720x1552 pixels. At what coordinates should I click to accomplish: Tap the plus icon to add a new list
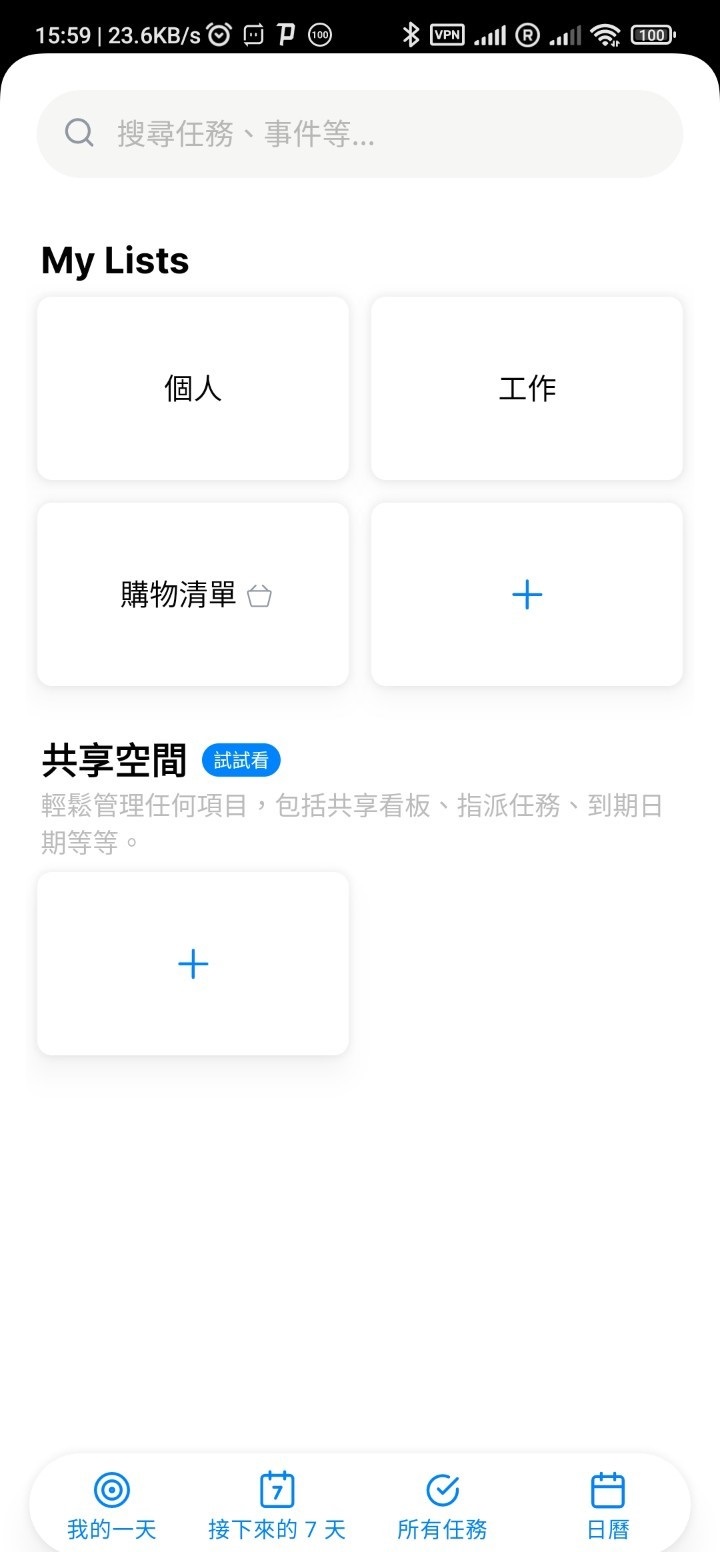526,594
